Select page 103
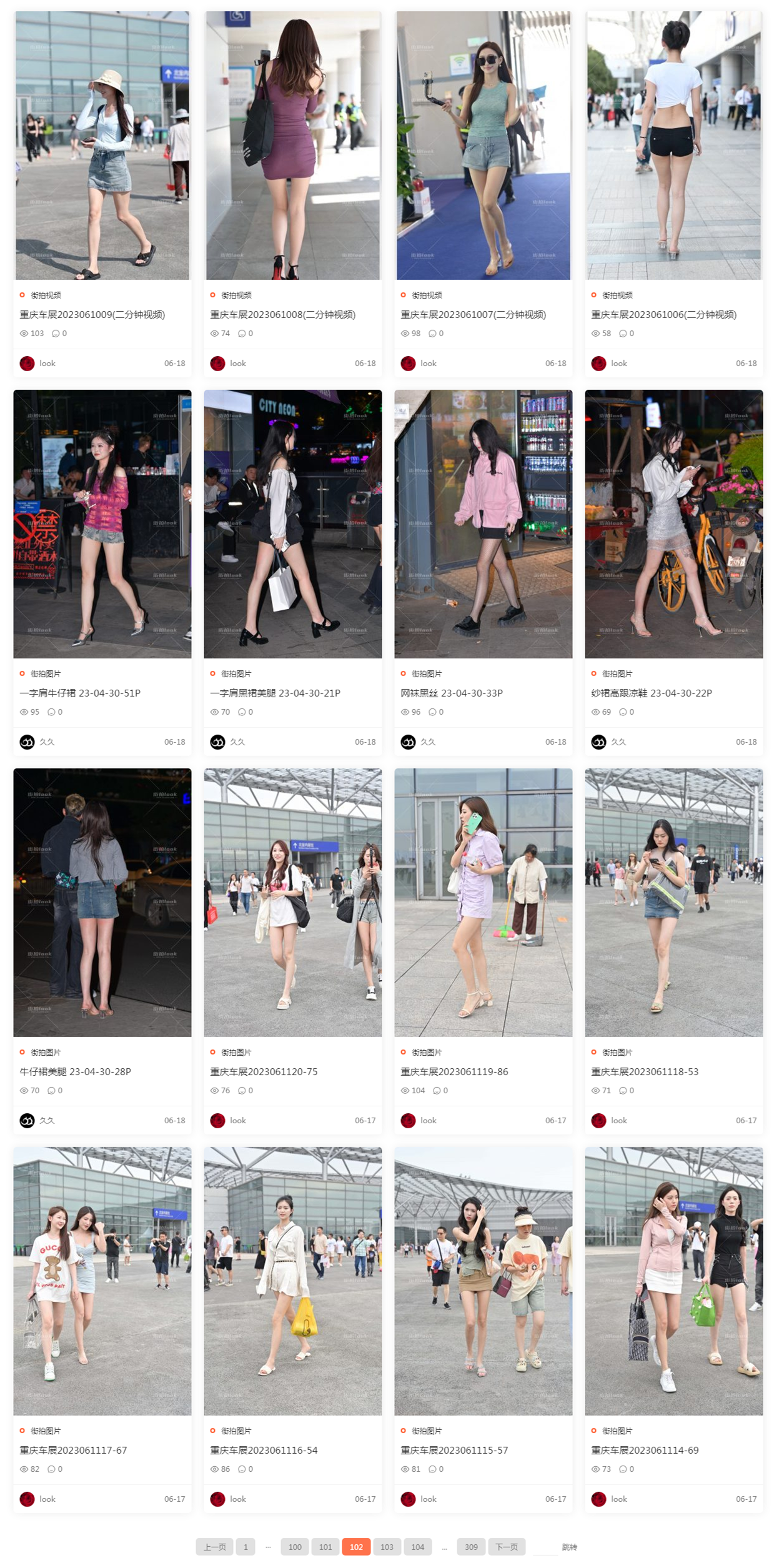The image size is (784, 1568). point(387,1547)
